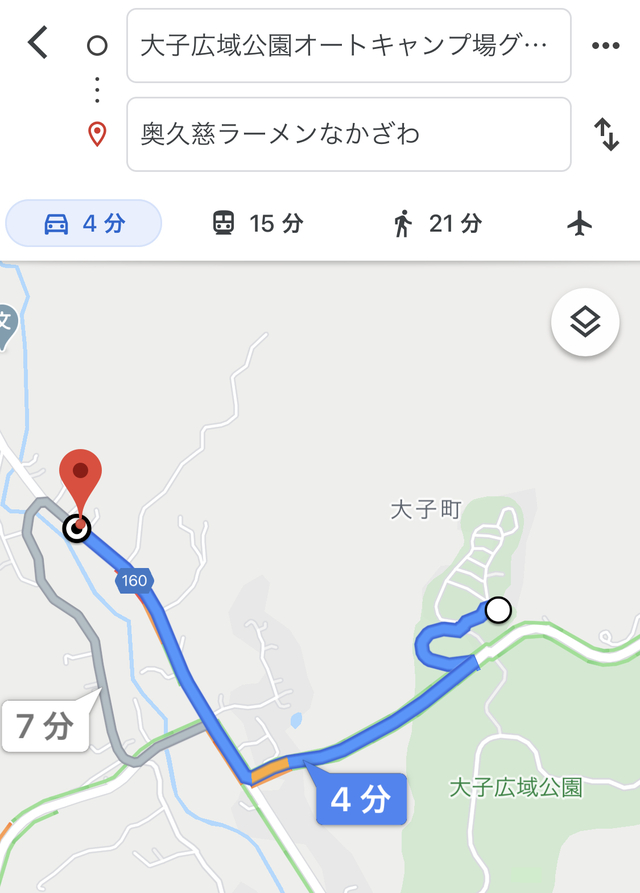Edit destination 奥久慈ラーメンなかざわ
The width and height of the screenshot is (640, 893).
pos(348,134)
